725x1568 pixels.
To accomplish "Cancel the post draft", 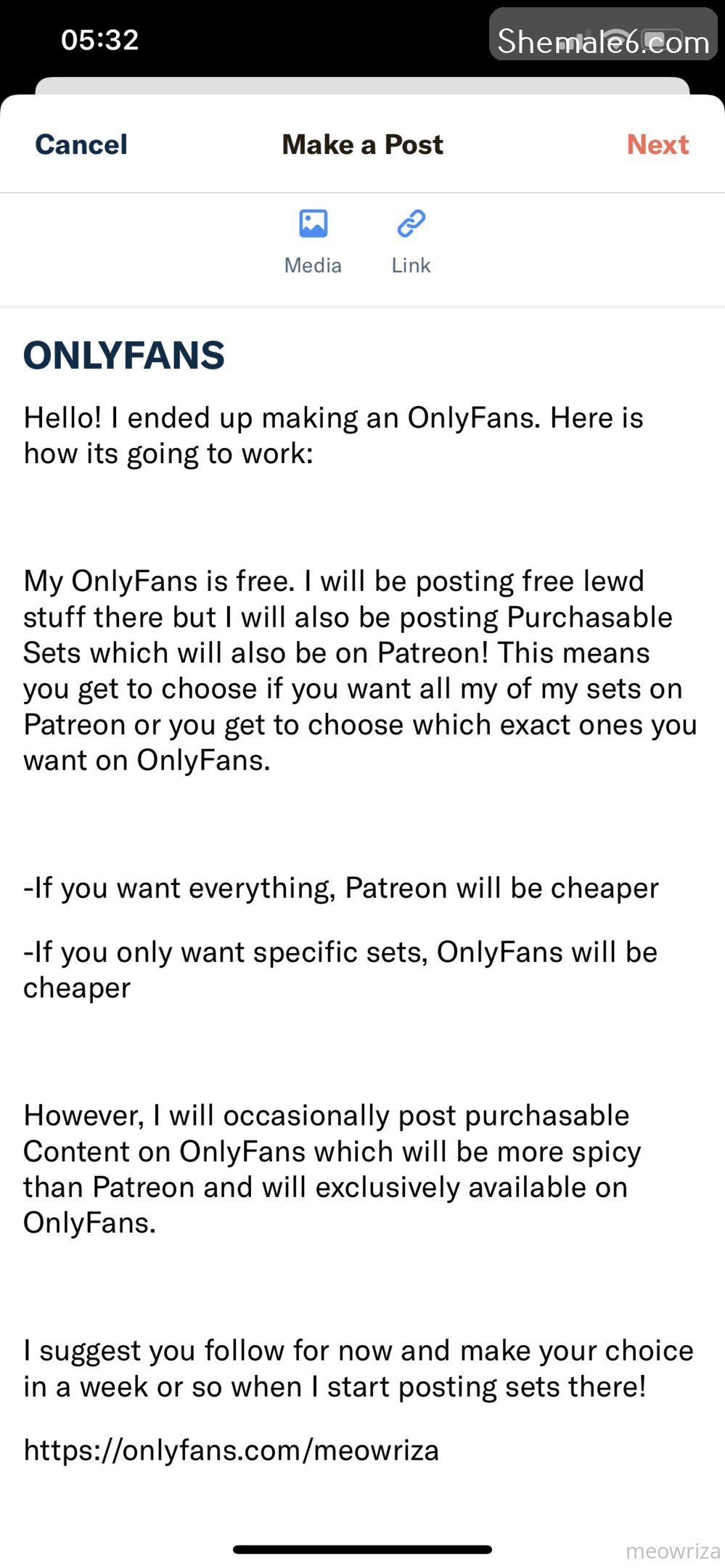I will pos(81,144).
